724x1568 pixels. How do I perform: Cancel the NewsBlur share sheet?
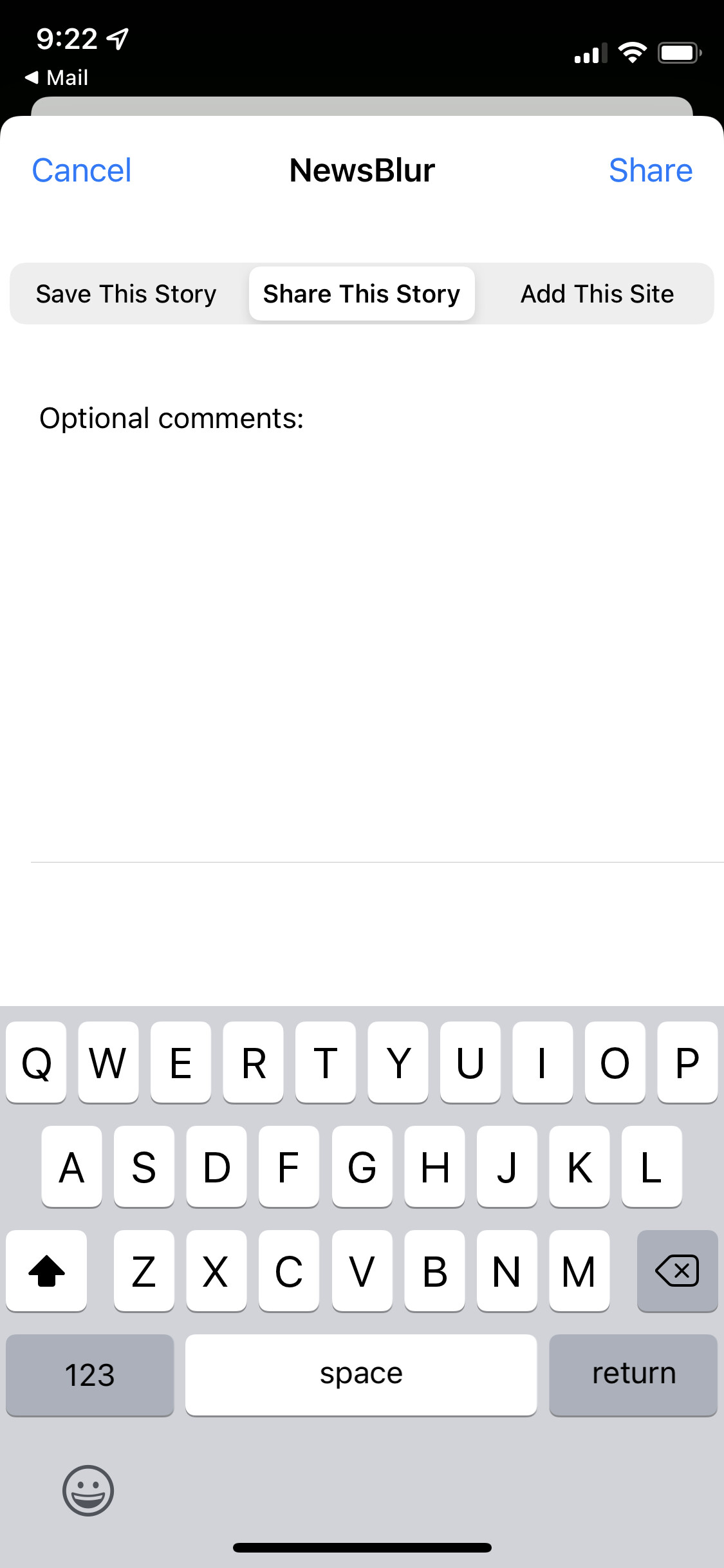tap(82, 171)
